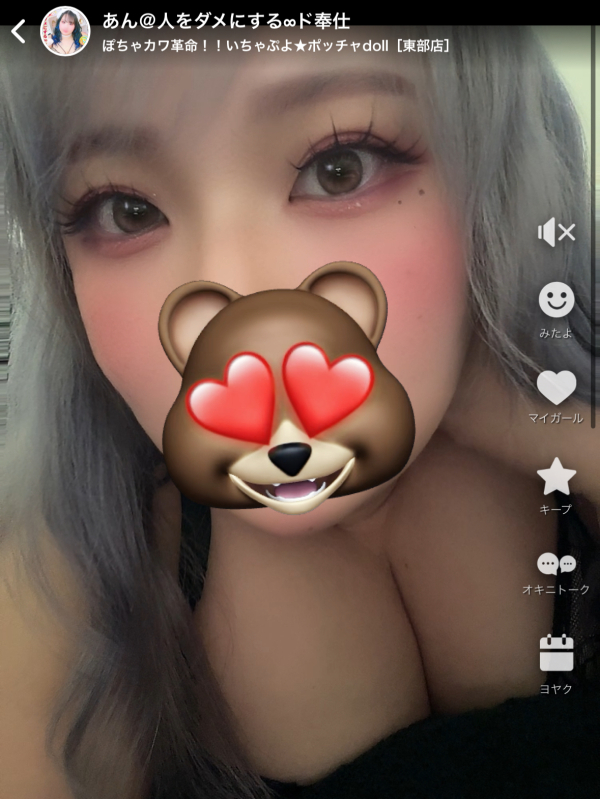Open the ヨヤク reservation calendar
Screen dimensions: 600x799
pos(556,653)
